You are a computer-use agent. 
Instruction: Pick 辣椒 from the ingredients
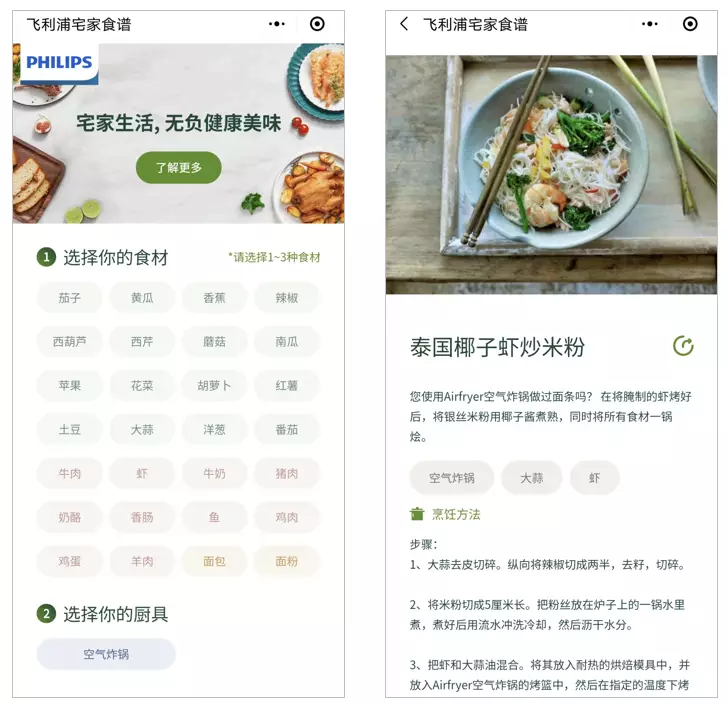tap(287, 298)
